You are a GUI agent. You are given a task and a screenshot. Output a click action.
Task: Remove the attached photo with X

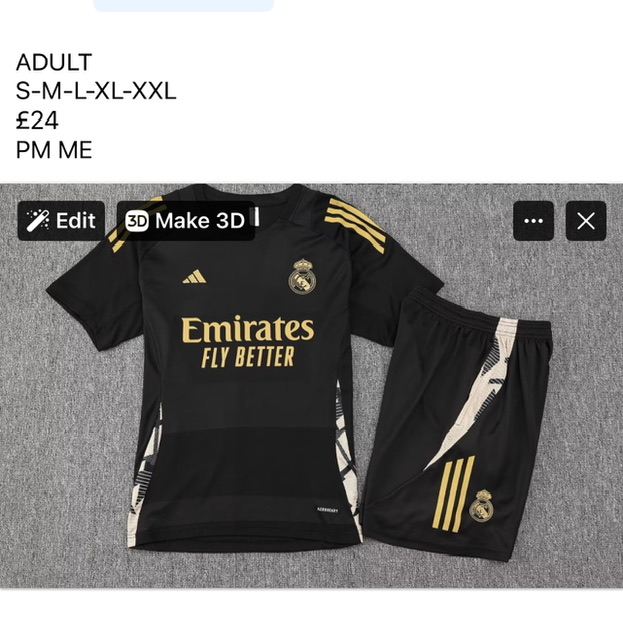click(586, 221)
